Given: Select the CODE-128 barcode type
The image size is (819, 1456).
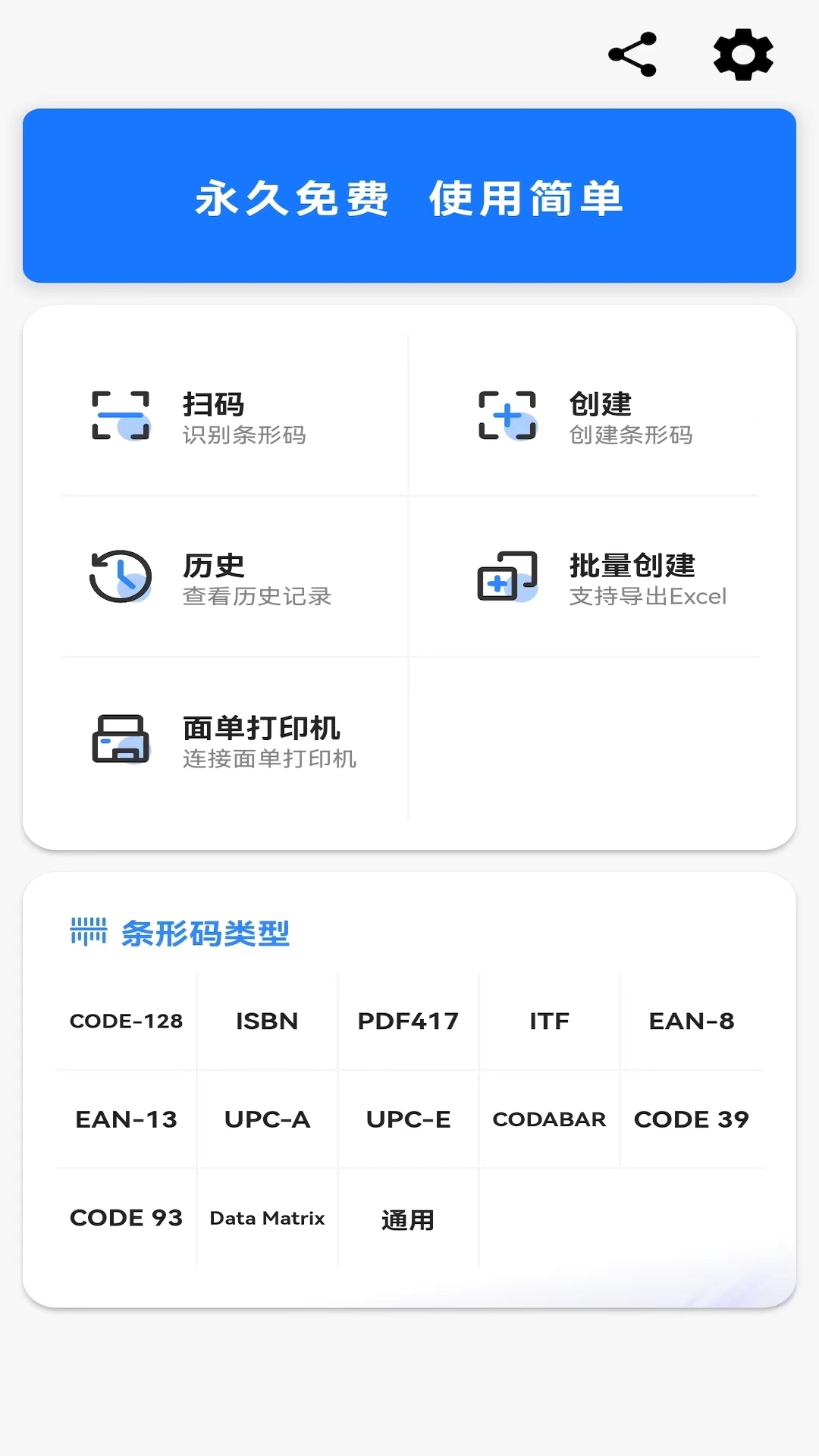Looking at the screenshot, I should (x=126, y=1021).
